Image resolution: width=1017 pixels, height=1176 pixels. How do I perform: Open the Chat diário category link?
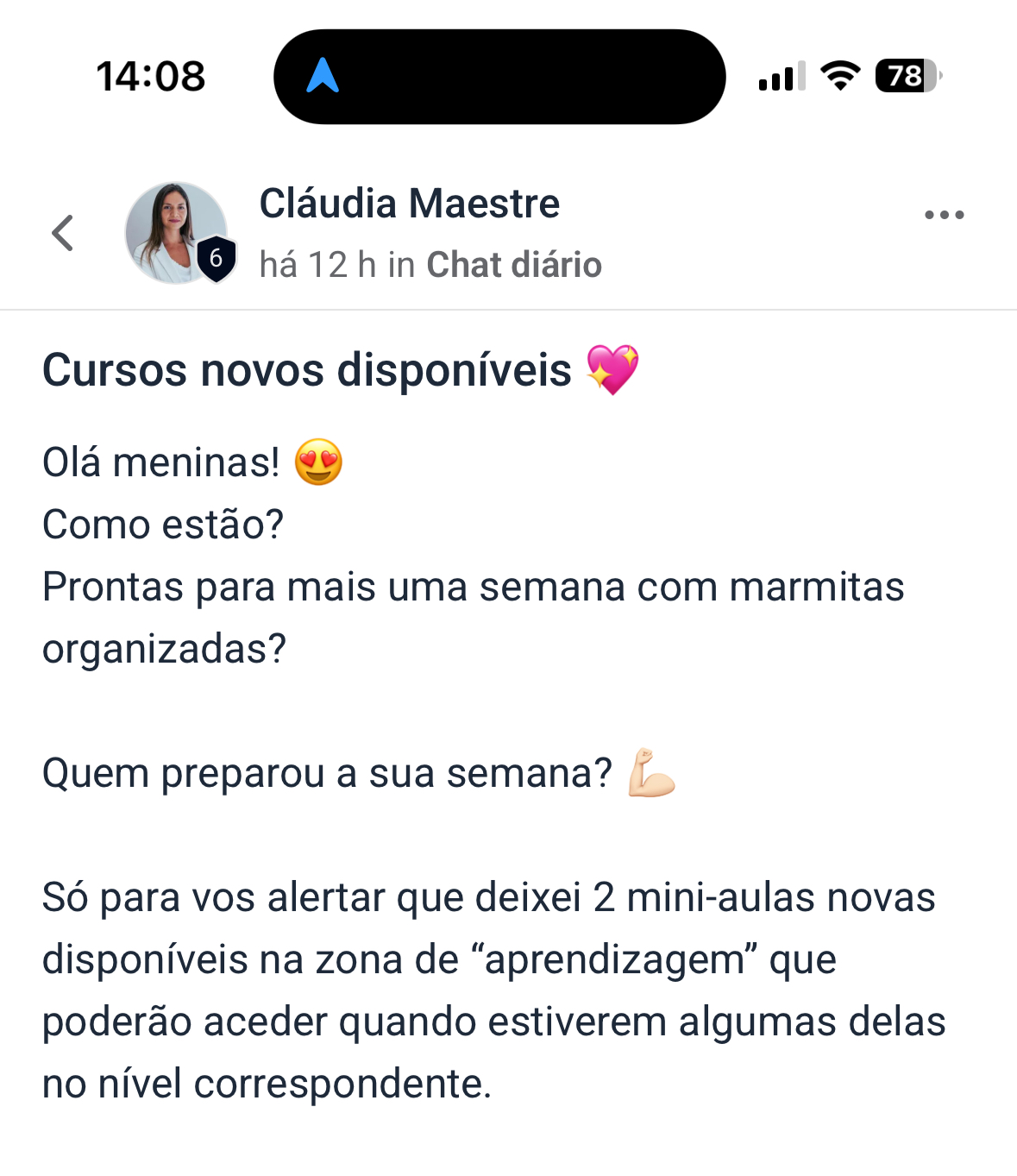(x=514, y=265)
